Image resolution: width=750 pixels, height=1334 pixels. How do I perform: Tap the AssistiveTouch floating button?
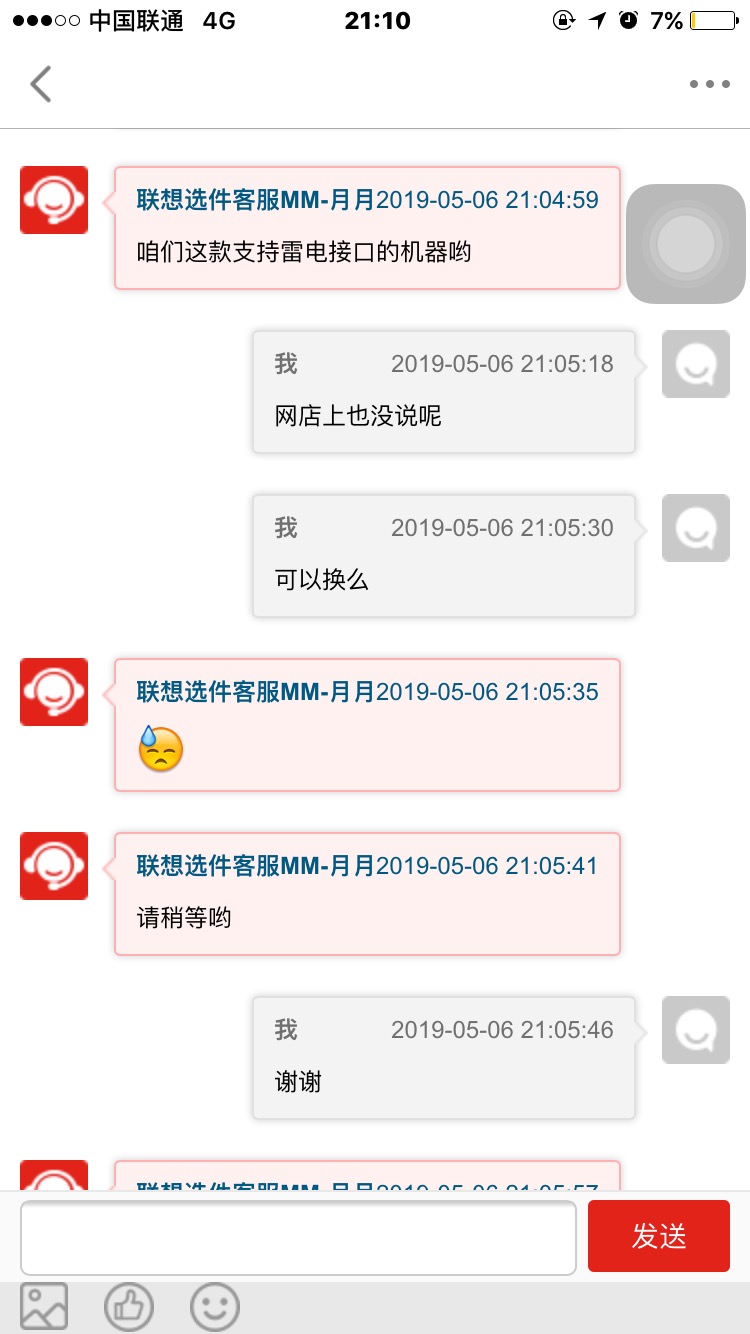686,244
